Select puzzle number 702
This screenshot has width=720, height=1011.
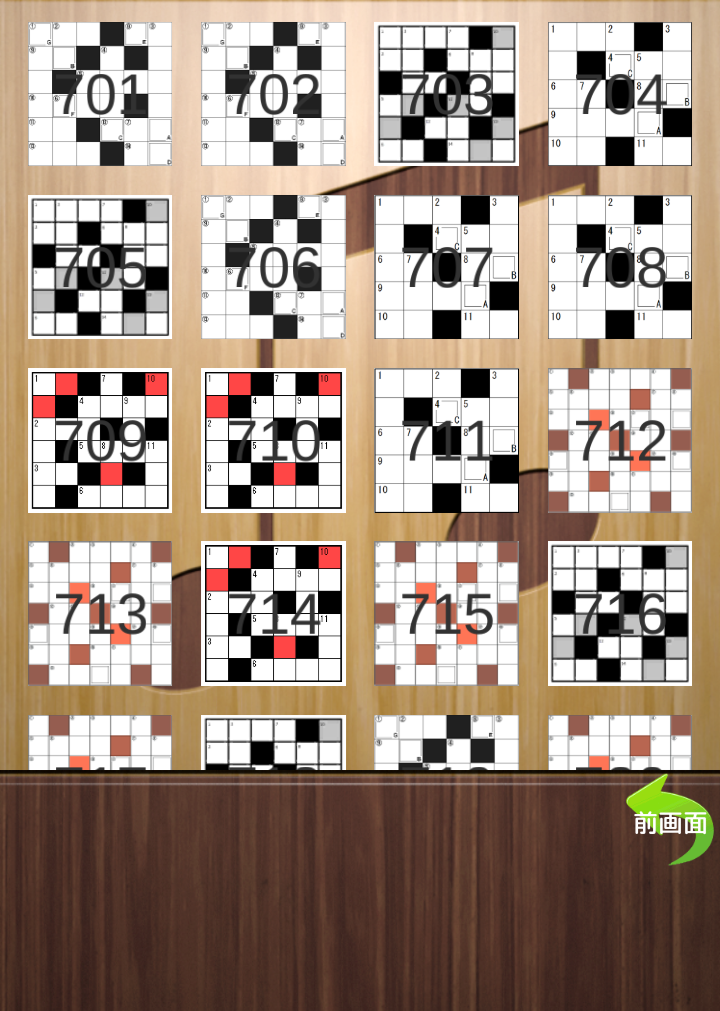pos(273,94)
